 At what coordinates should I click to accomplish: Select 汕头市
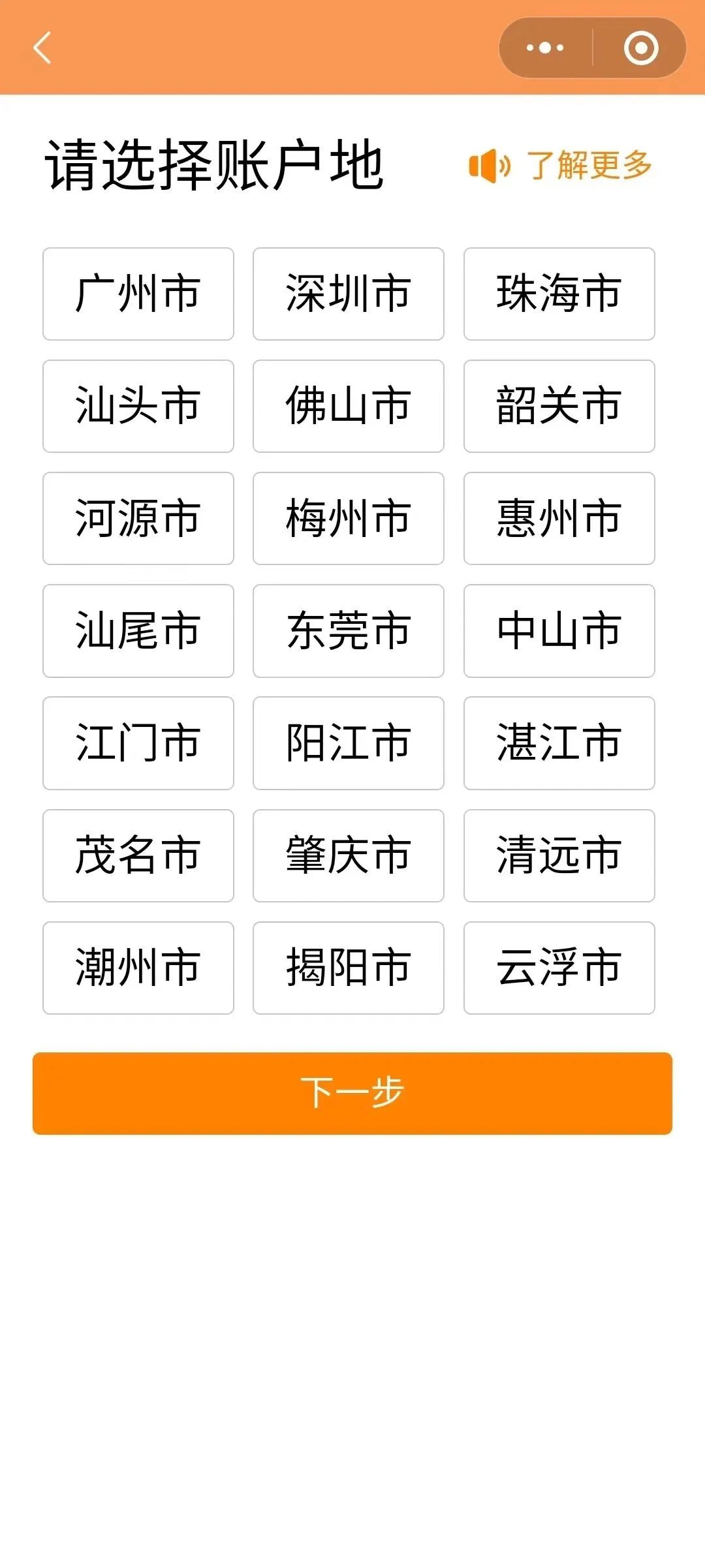point(138,406)
